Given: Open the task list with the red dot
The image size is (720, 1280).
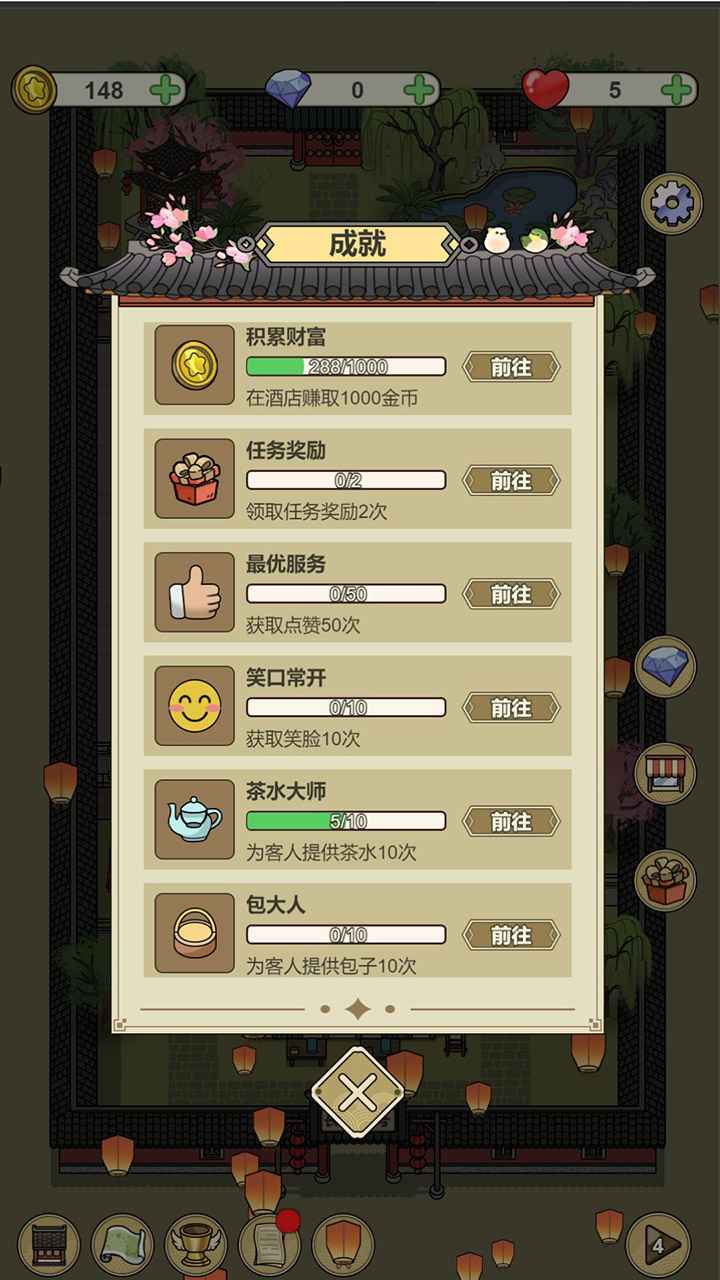Looking at the screenshot, I should click(x=269, y=1245).
